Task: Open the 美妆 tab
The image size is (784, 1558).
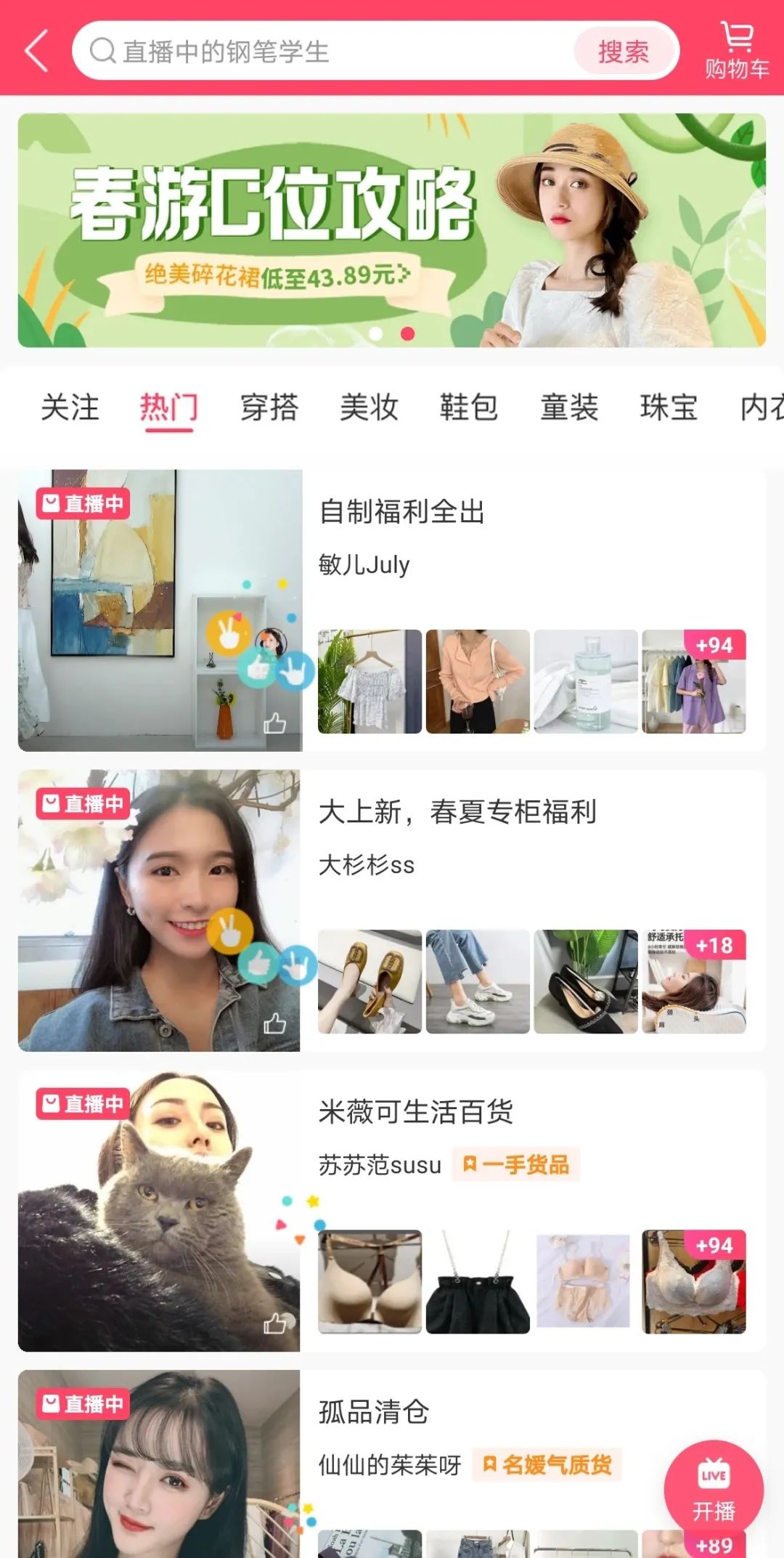Action: pyautogui.click(x=369, y=407)
